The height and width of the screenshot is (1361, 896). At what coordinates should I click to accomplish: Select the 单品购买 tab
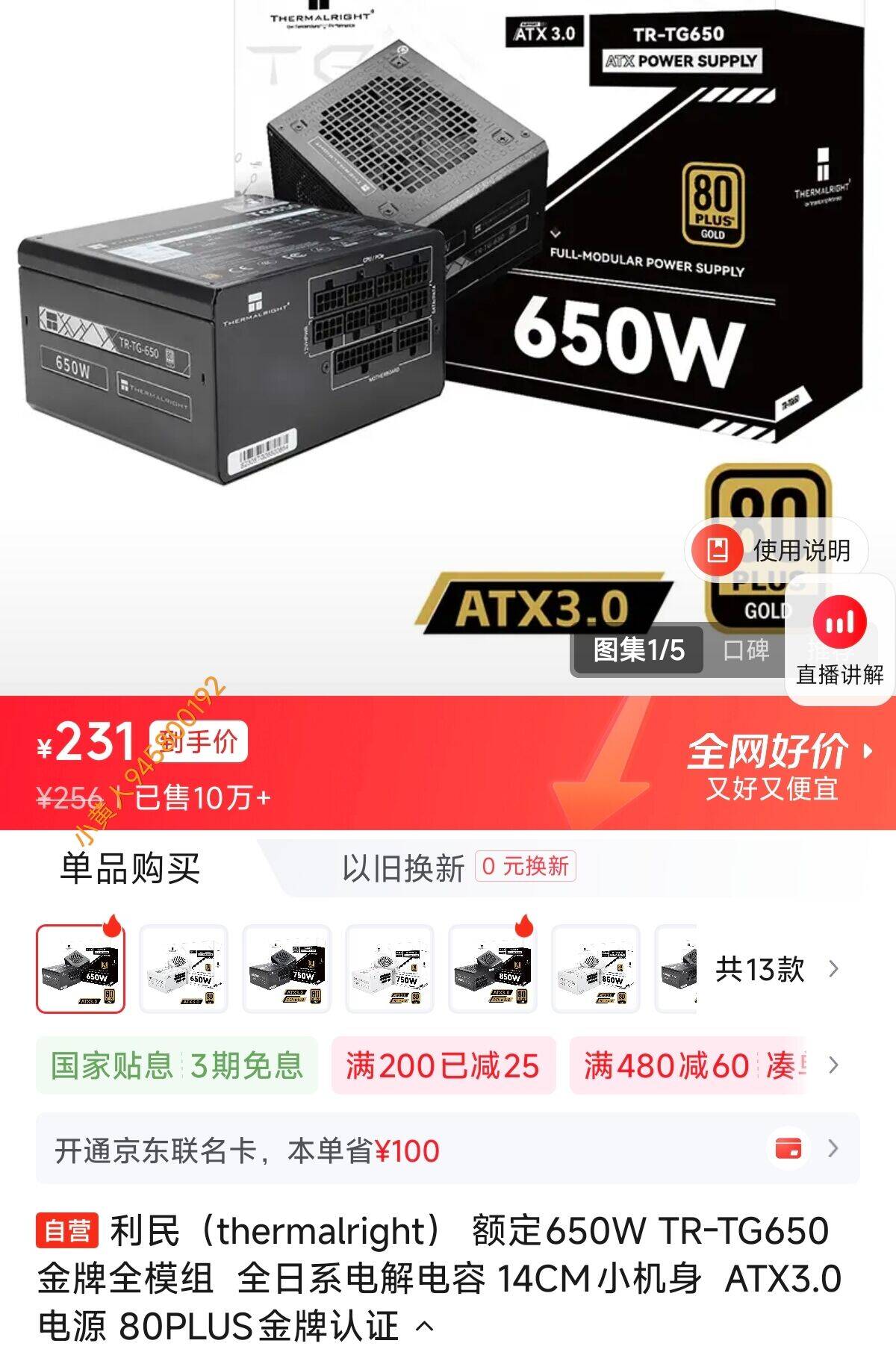pos(130,868)
